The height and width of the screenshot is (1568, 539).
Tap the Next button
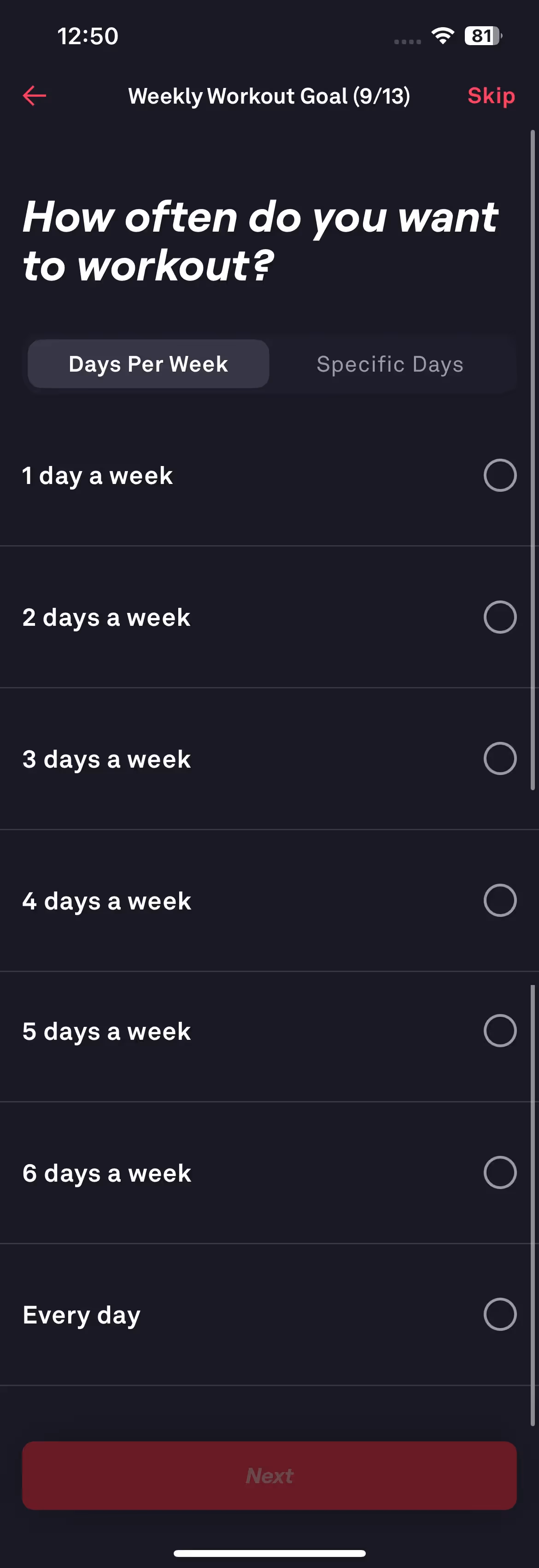[x=269, y=1475]
